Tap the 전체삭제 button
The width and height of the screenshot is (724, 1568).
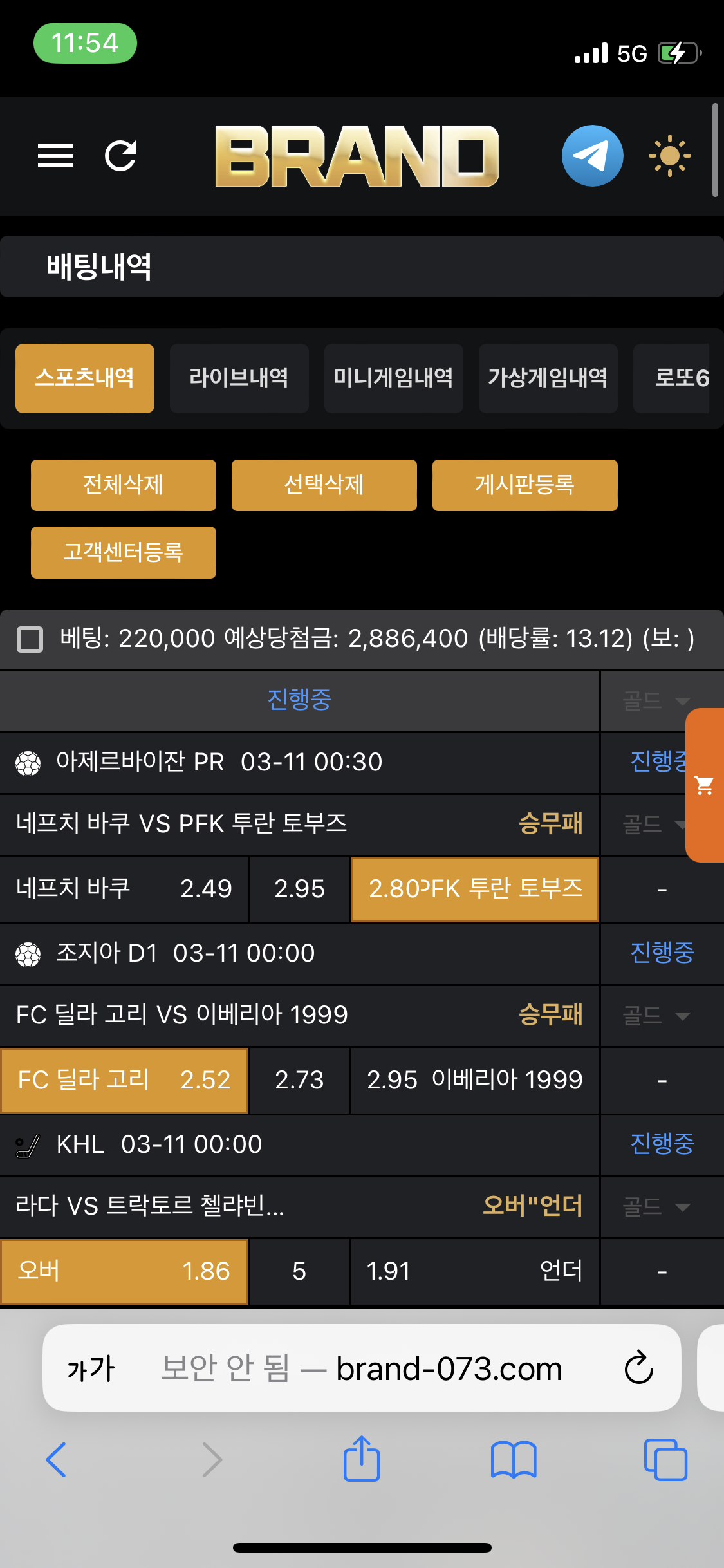click(124, 485)
